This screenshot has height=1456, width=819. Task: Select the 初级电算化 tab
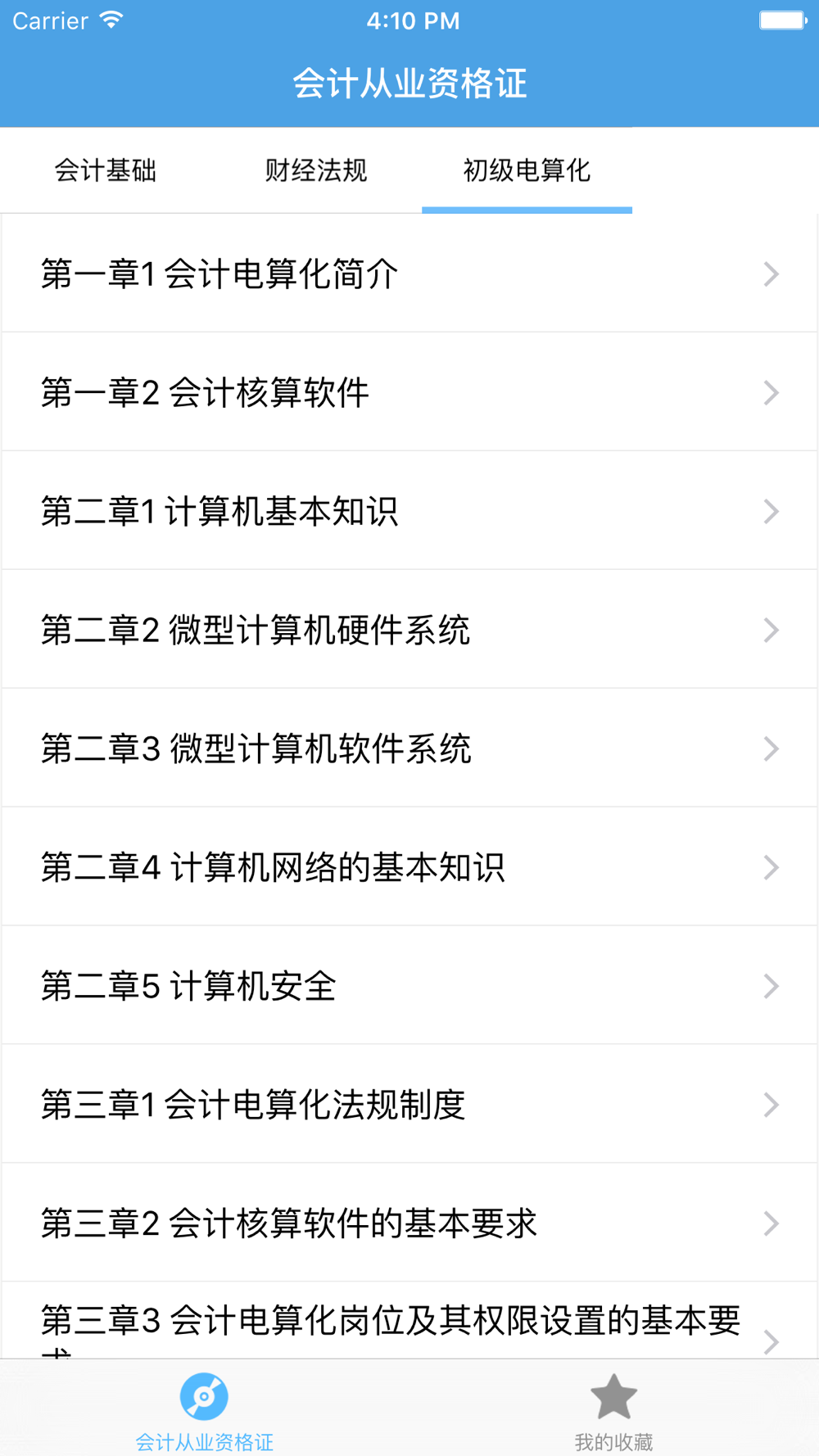(x=527, y=170)
